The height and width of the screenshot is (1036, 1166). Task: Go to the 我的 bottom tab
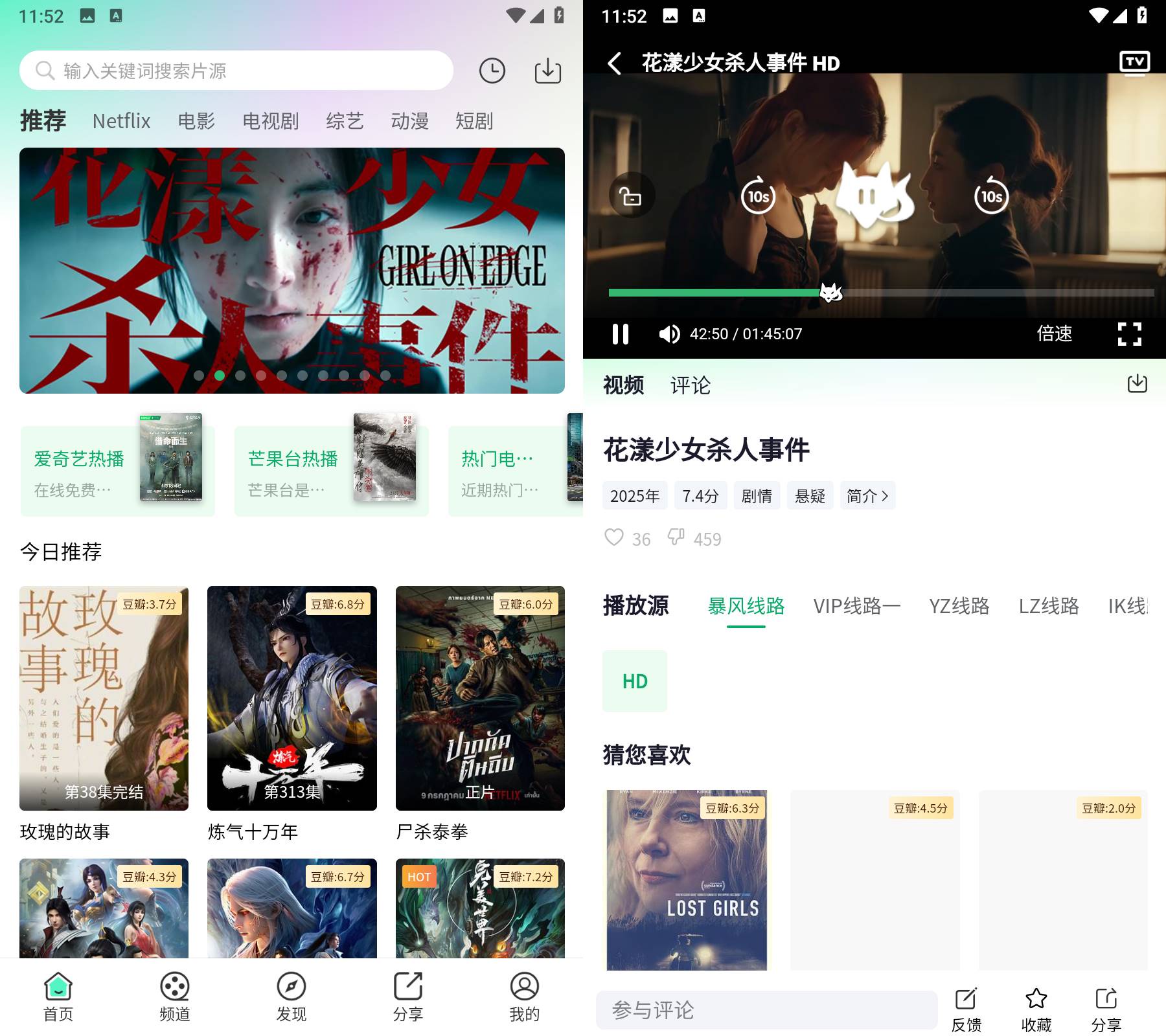point(524,997)
